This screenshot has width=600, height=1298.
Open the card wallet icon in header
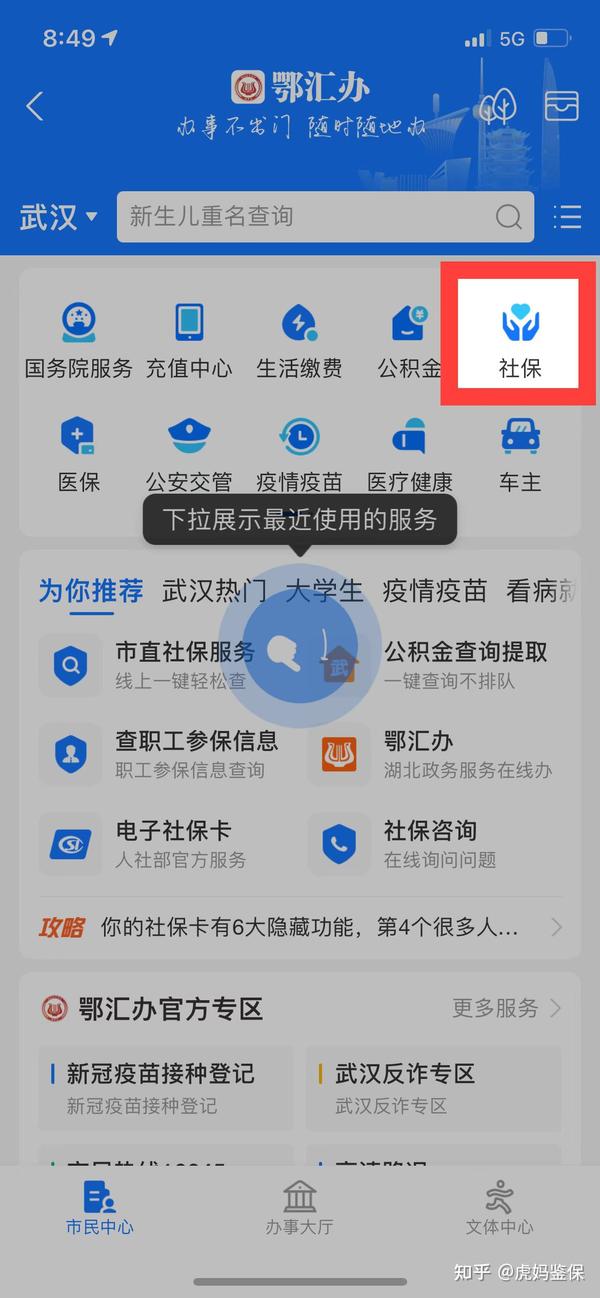562,106
